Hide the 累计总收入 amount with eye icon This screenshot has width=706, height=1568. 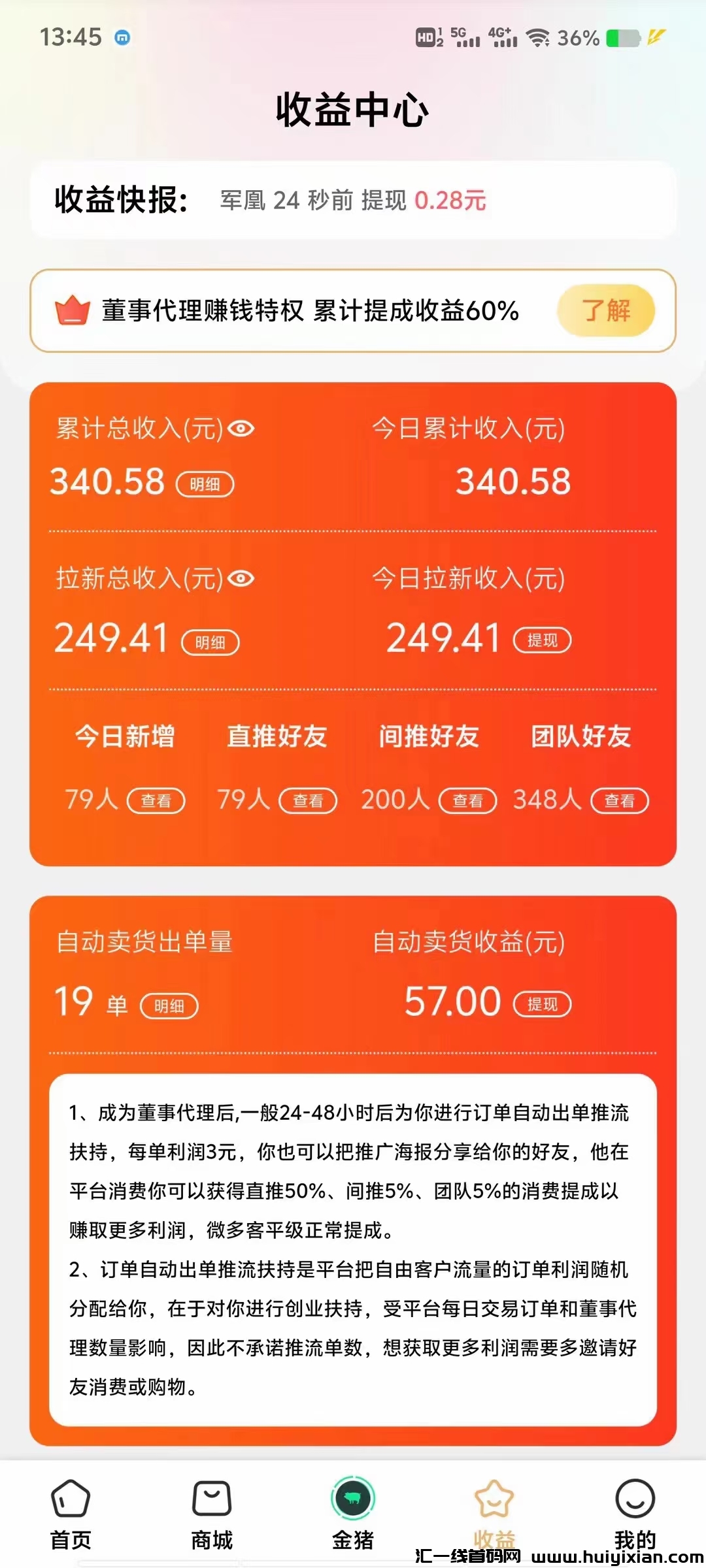point(241,429)
